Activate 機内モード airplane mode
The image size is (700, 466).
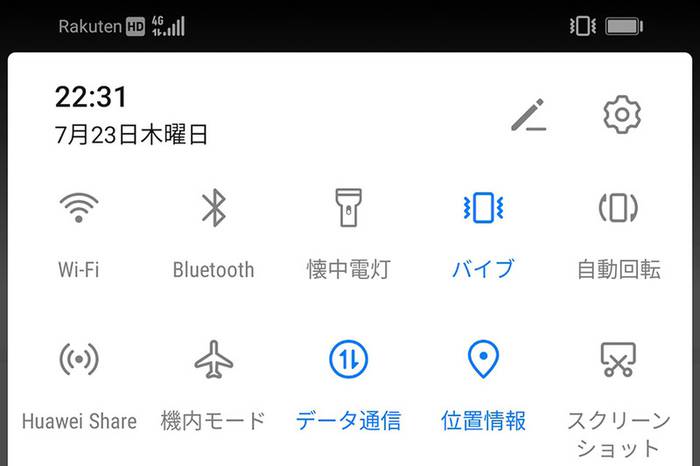(x=213, y=360)
